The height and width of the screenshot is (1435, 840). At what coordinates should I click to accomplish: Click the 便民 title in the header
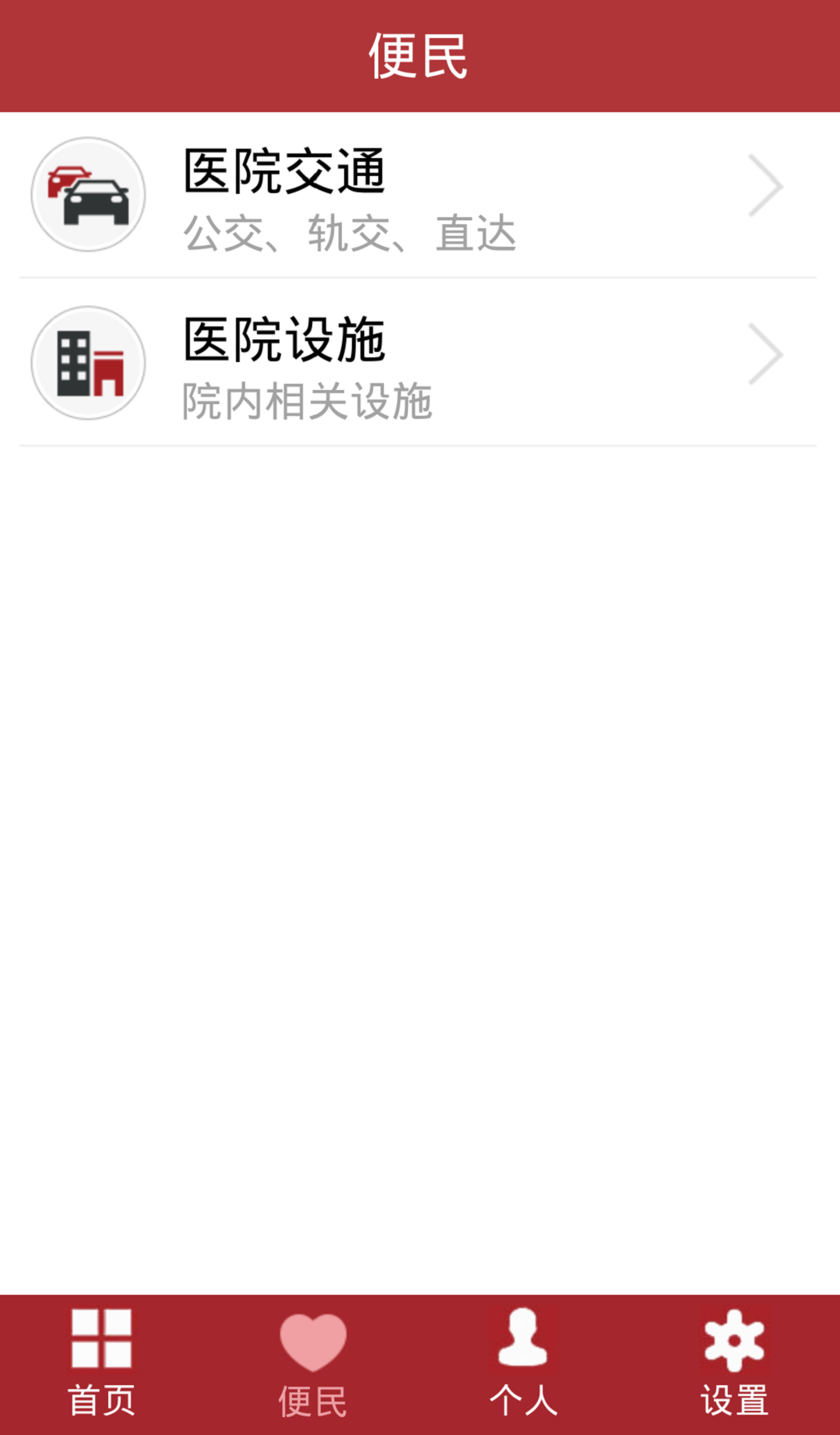420,55
